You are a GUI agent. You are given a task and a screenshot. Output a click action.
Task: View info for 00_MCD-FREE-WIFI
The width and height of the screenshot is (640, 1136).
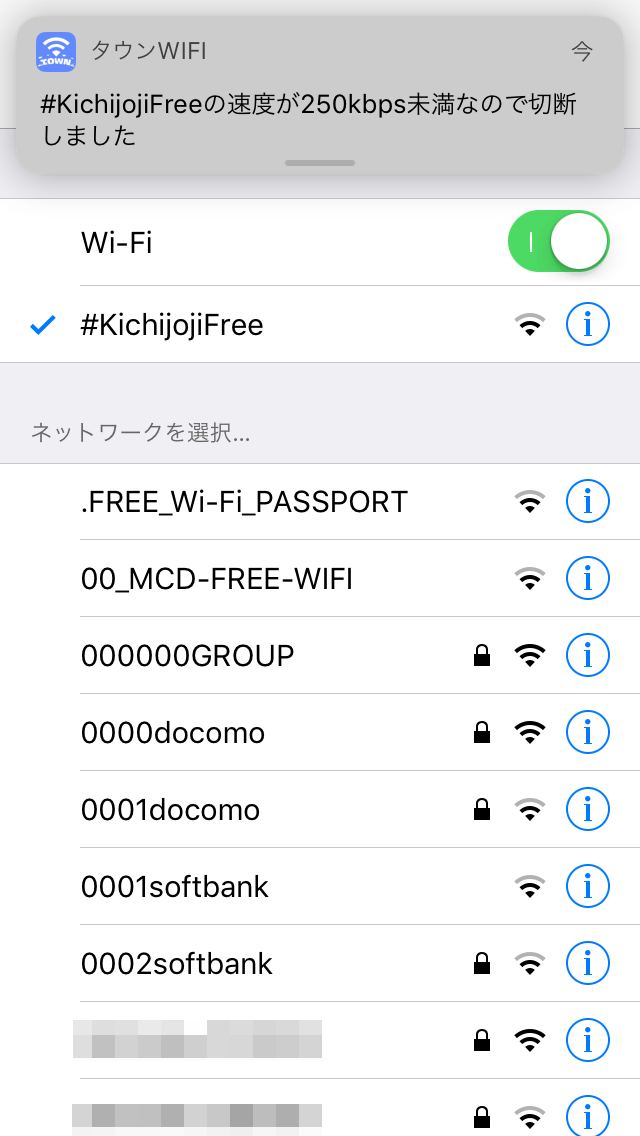(588, 579)
